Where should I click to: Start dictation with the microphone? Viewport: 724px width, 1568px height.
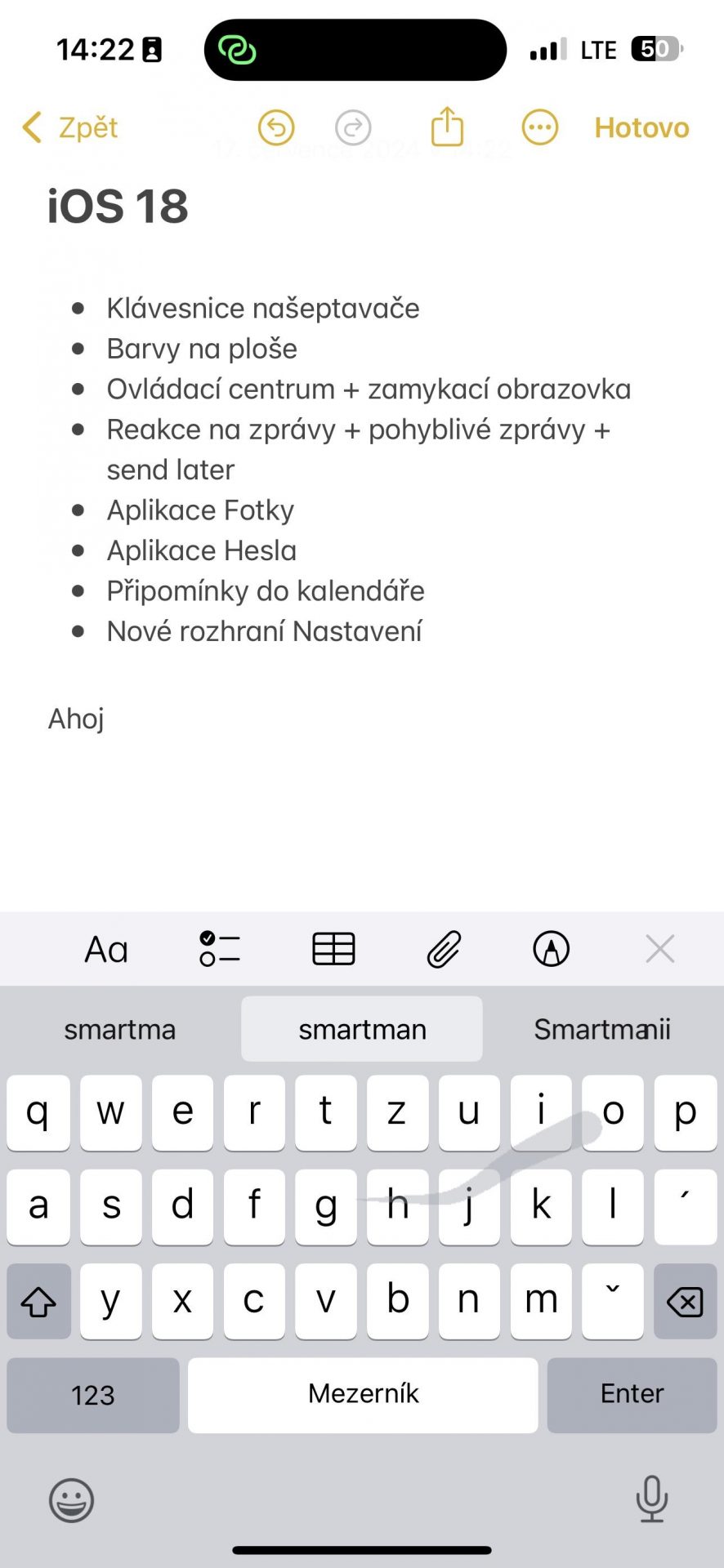click(x=651, y=1499)
